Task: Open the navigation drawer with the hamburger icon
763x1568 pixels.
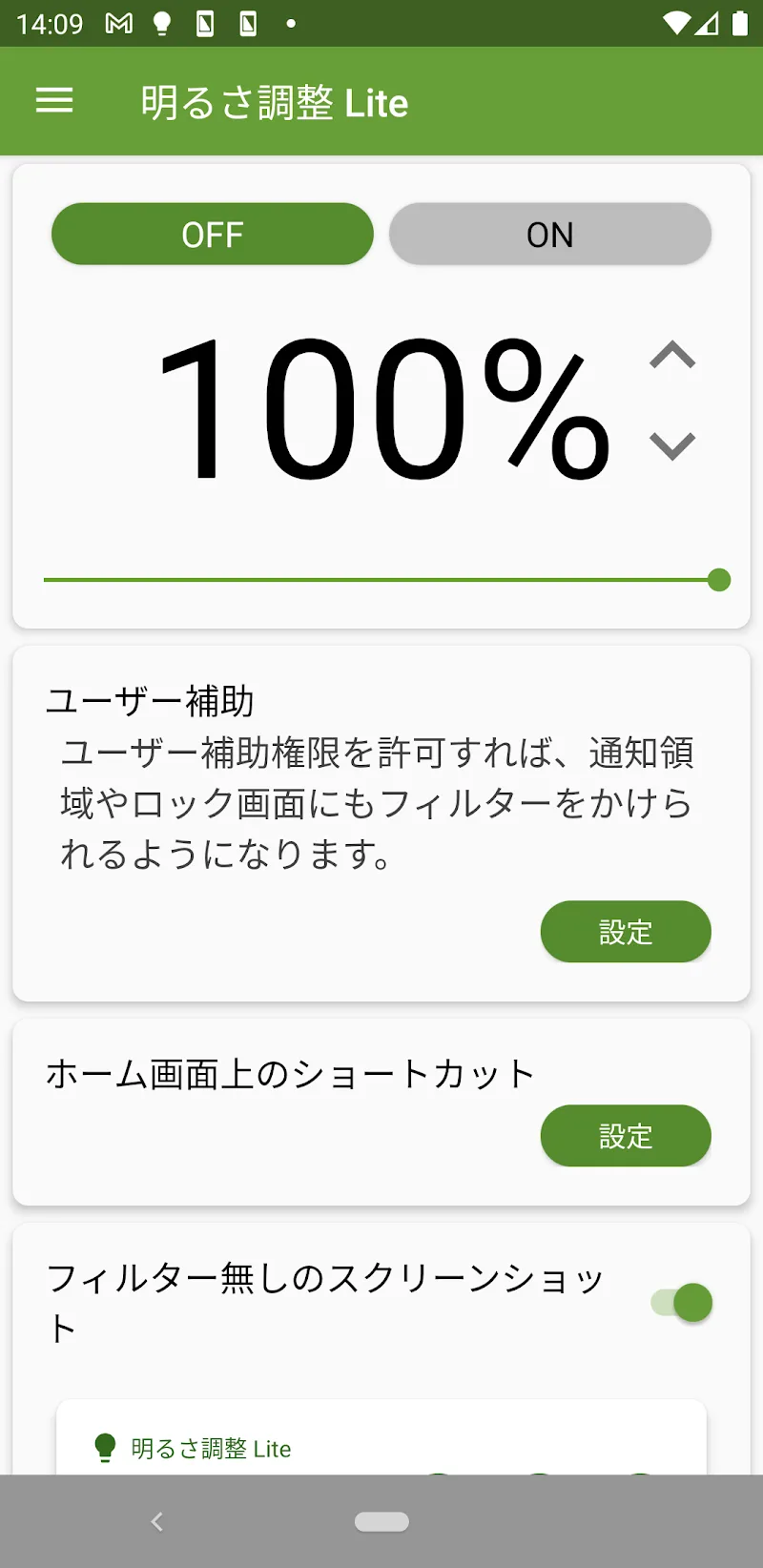Action: [x=54, y=101]
